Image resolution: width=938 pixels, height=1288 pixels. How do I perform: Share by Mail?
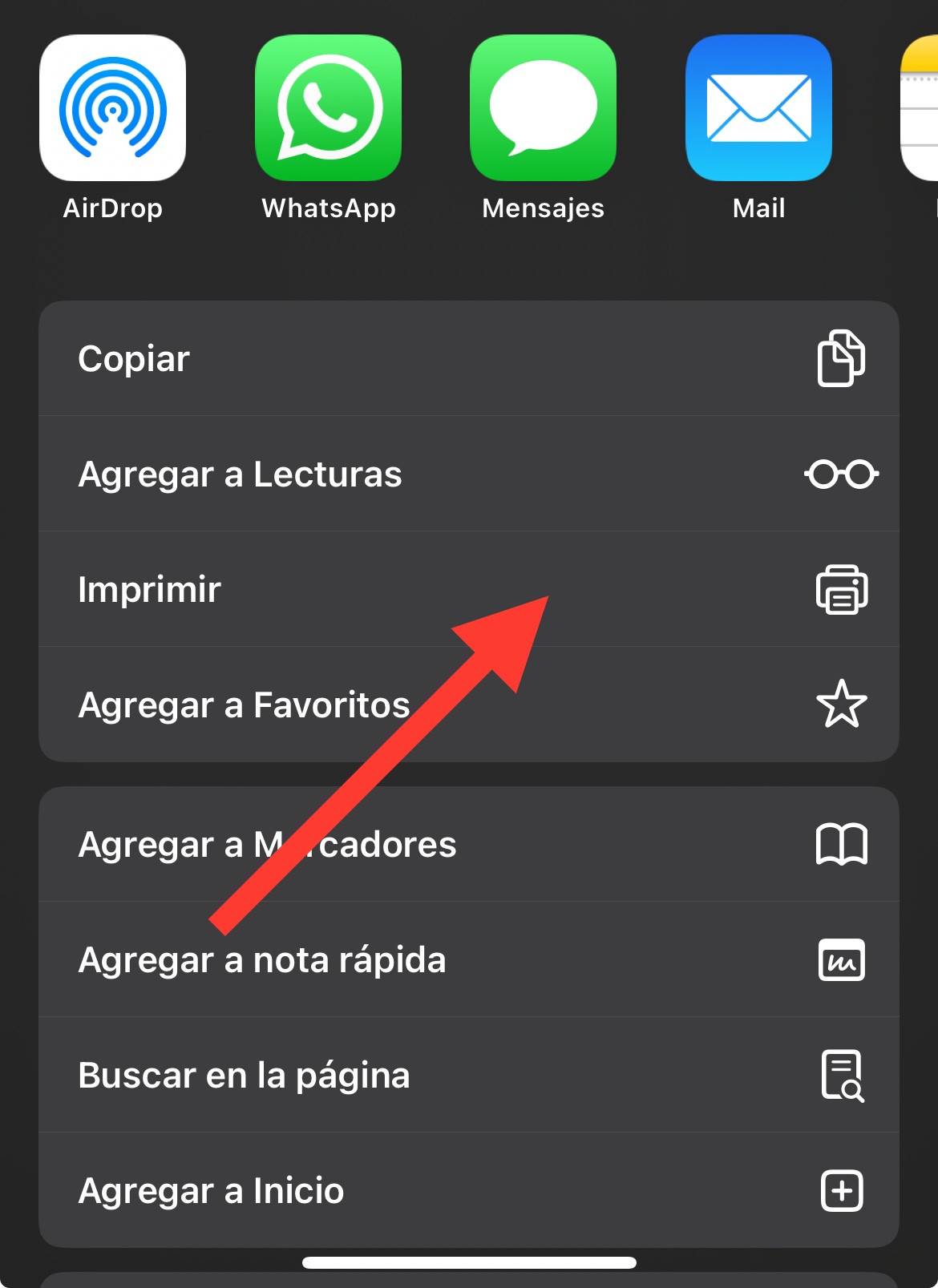(x=758, y=108)
